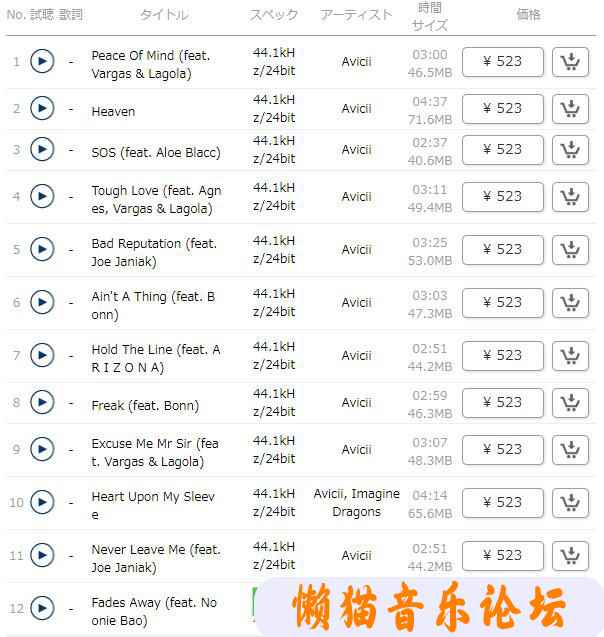
Task: Add Peace Of Mind to cart
Action: coord(570,62)
